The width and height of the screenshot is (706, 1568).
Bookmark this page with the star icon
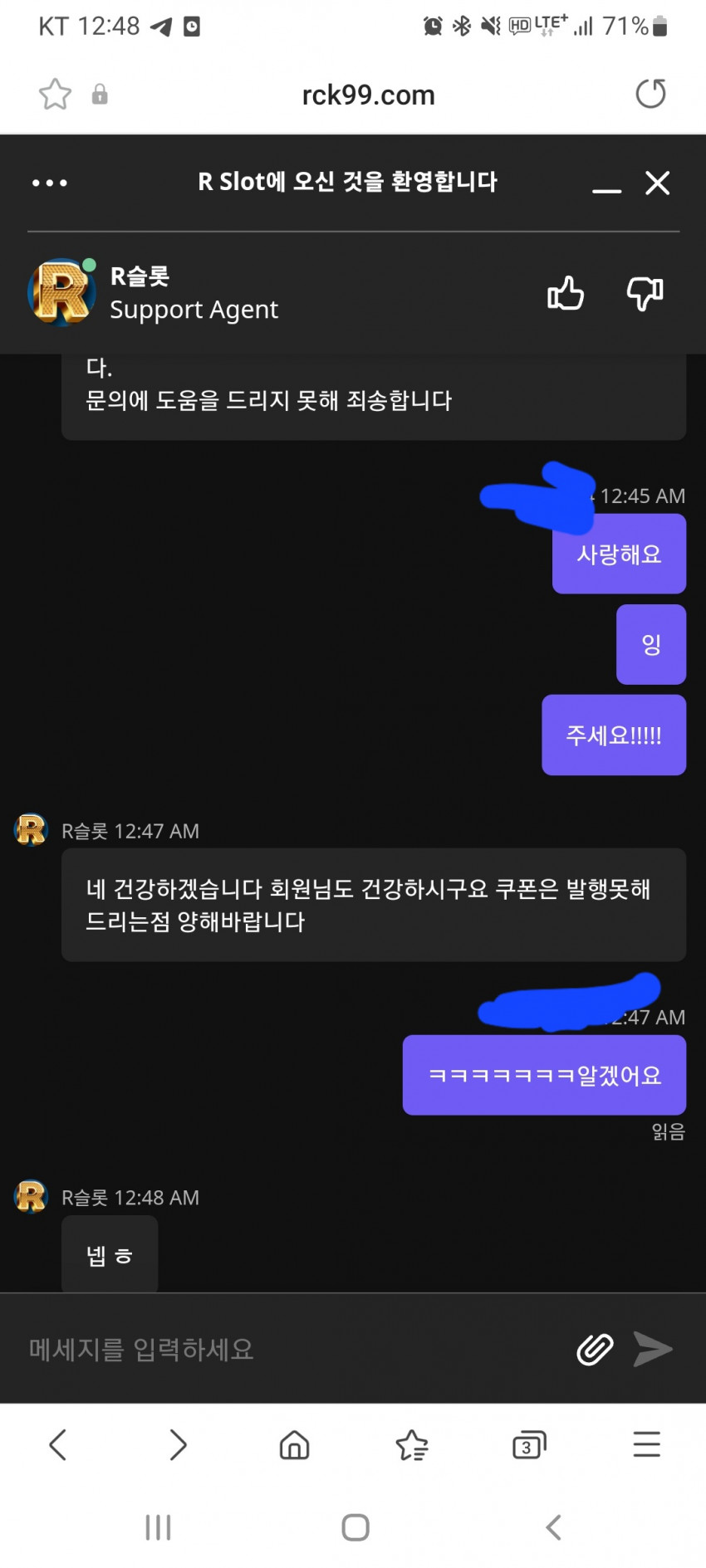coord(55,94)
